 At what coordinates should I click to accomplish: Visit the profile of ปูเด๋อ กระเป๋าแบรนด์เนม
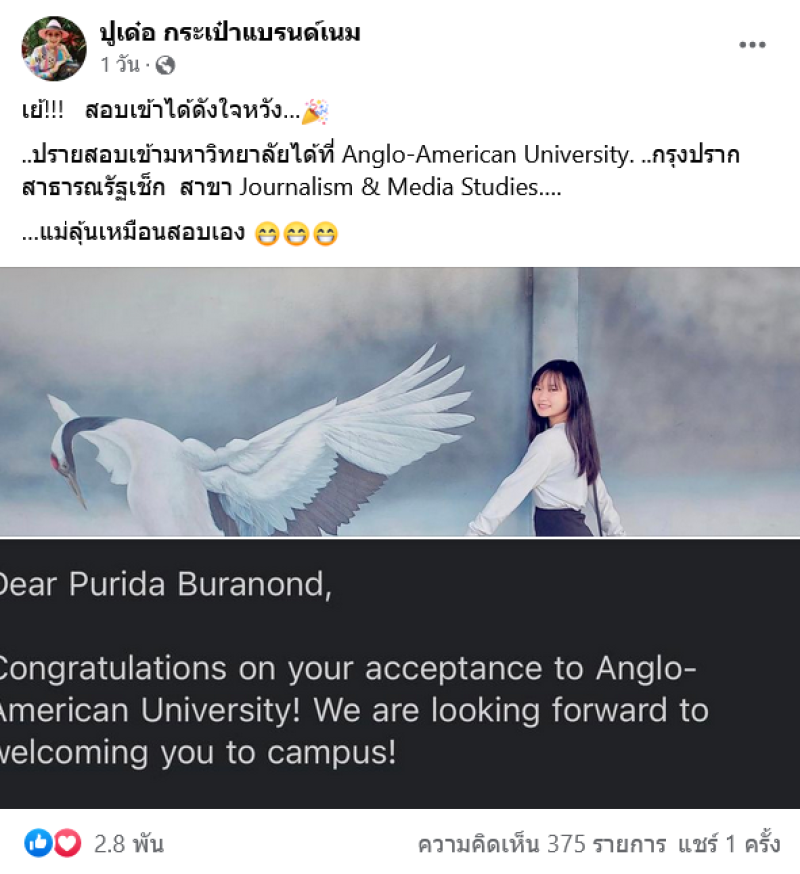click(230, 33)
